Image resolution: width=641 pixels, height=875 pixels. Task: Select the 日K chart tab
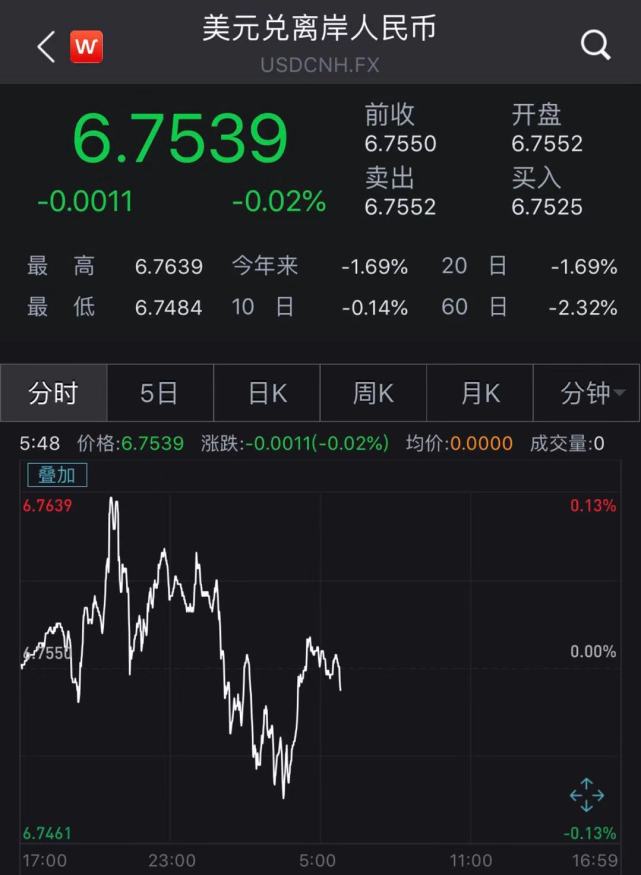(267, 393)
